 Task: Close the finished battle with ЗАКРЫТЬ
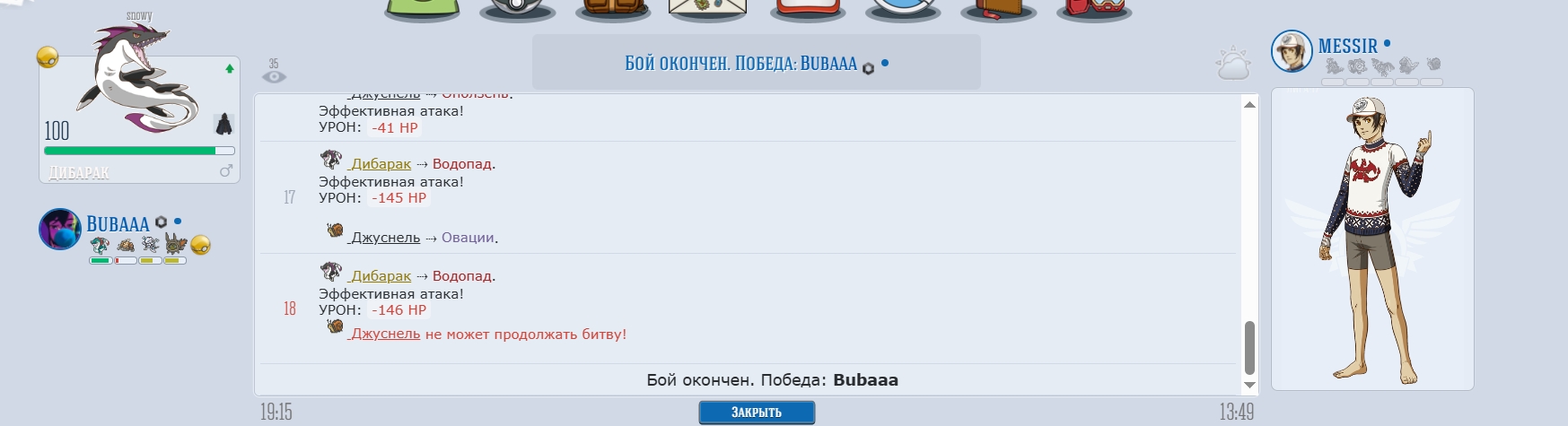coord(757,413)
